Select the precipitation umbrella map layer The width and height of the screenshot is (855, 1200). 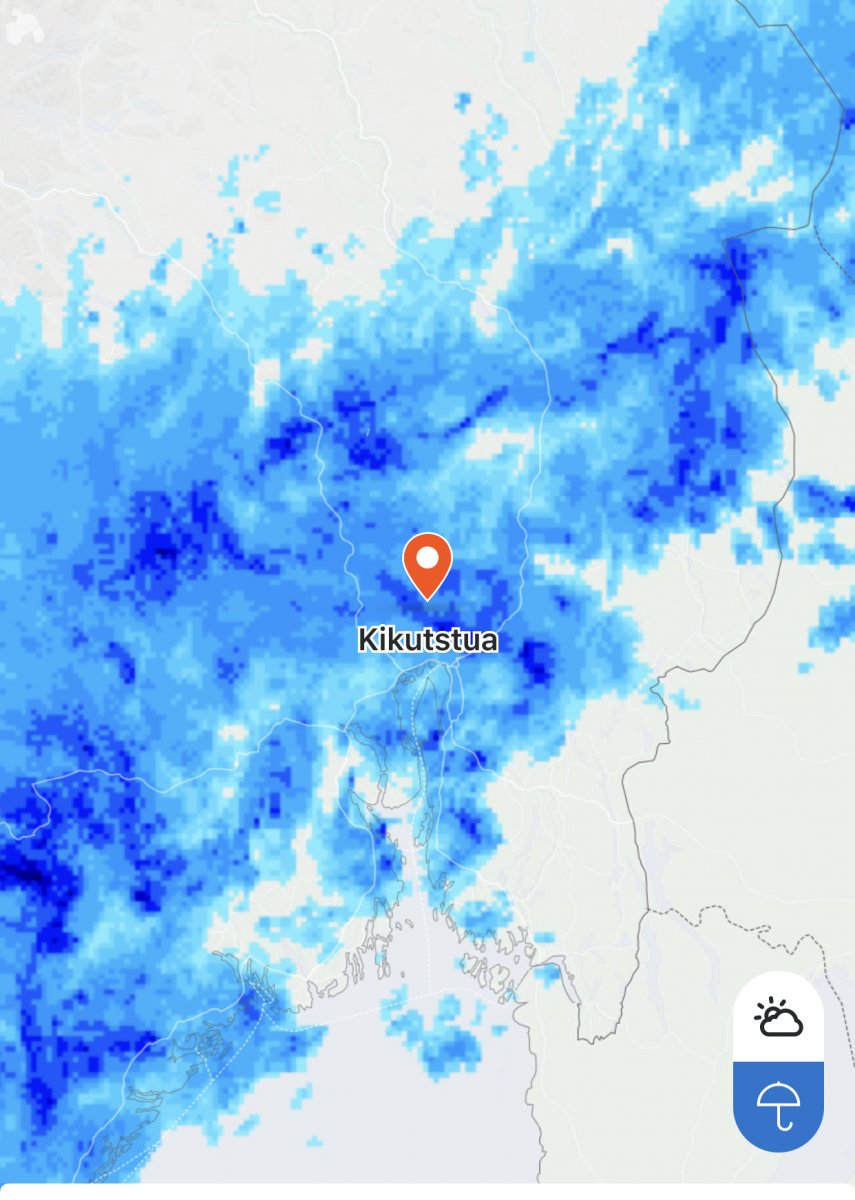coord(779,1107)
